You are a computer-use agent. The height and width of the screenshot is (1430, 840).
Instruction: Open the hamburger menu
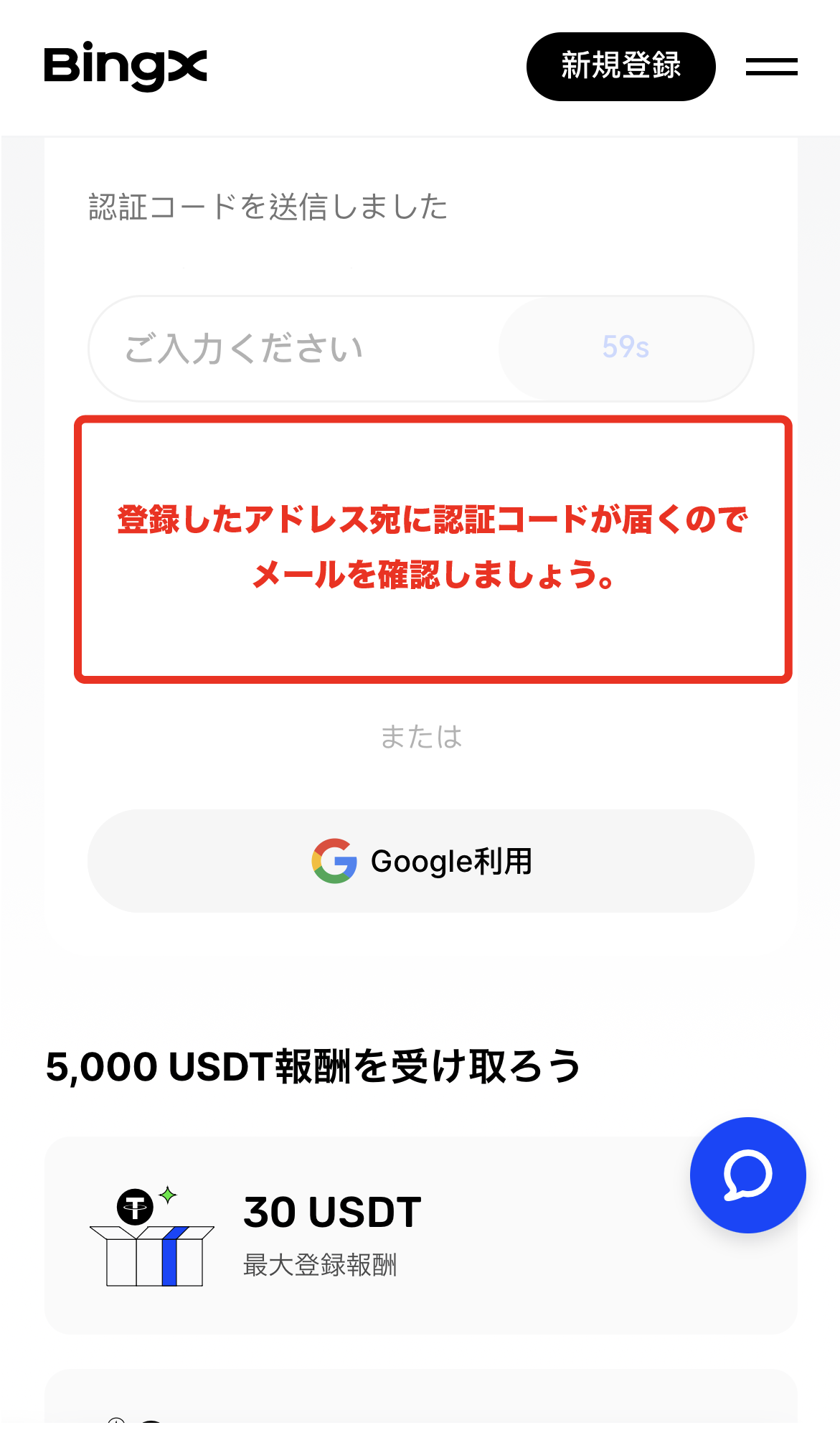point(771,67)
